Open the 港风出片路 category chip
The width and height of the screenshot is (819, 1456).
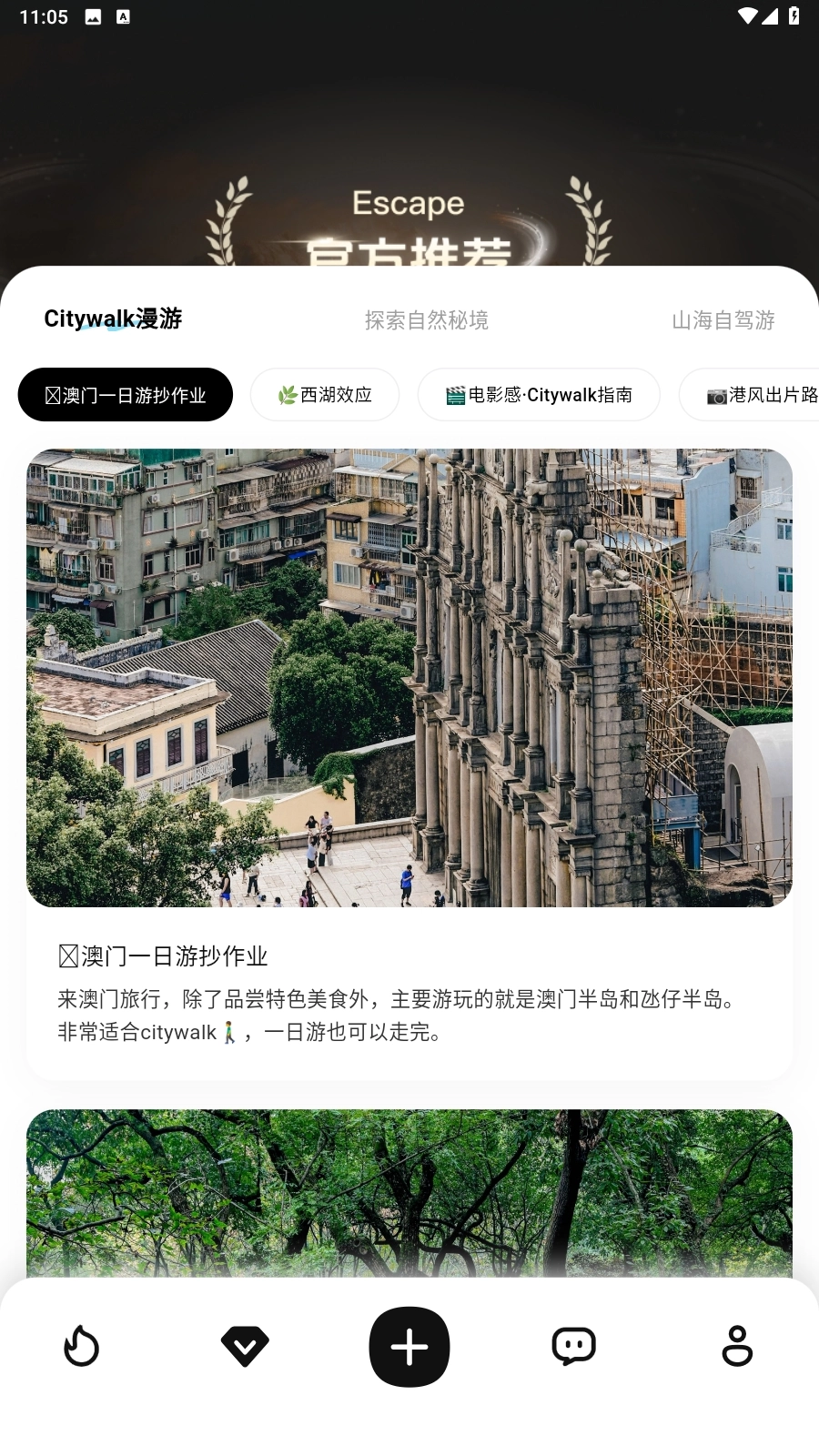755,394
